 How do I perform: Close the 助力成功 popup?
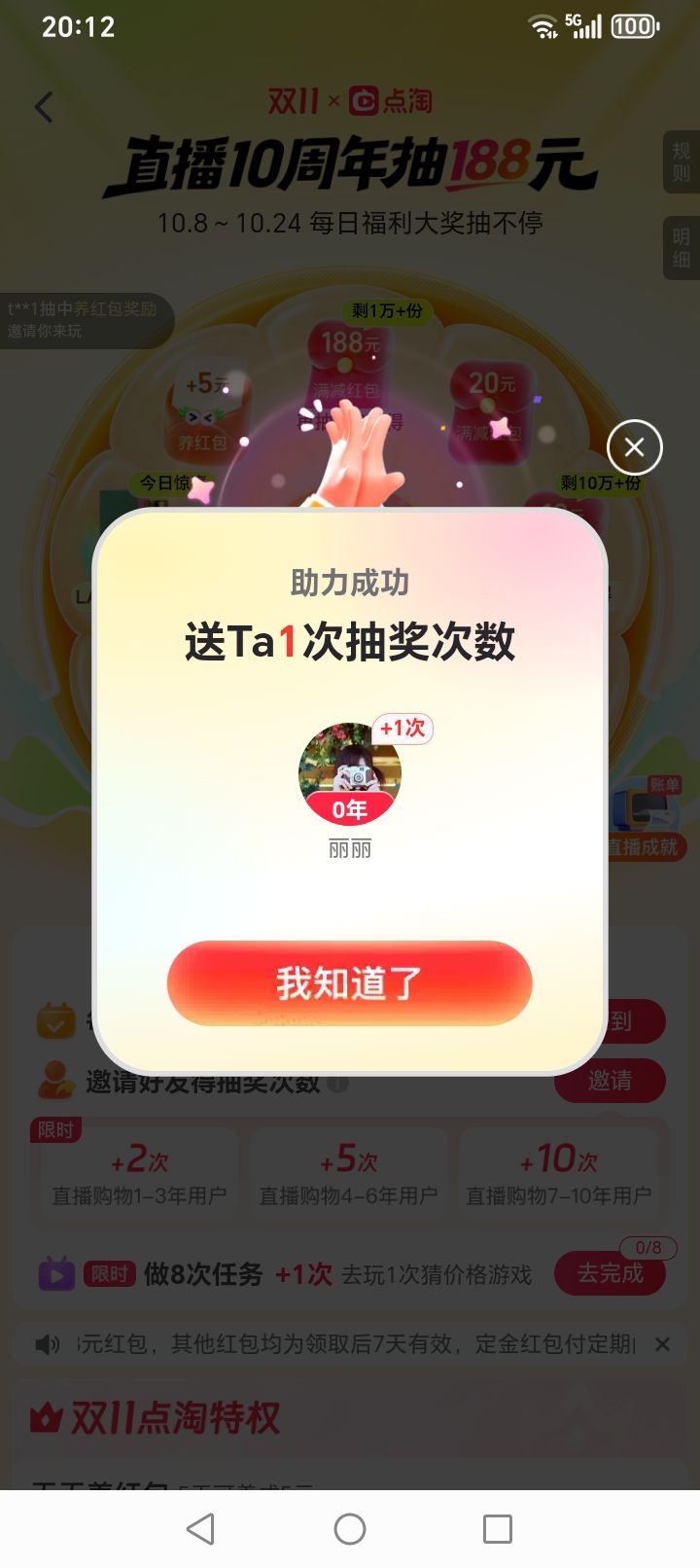pyautogui.click(x=634, y=447)
